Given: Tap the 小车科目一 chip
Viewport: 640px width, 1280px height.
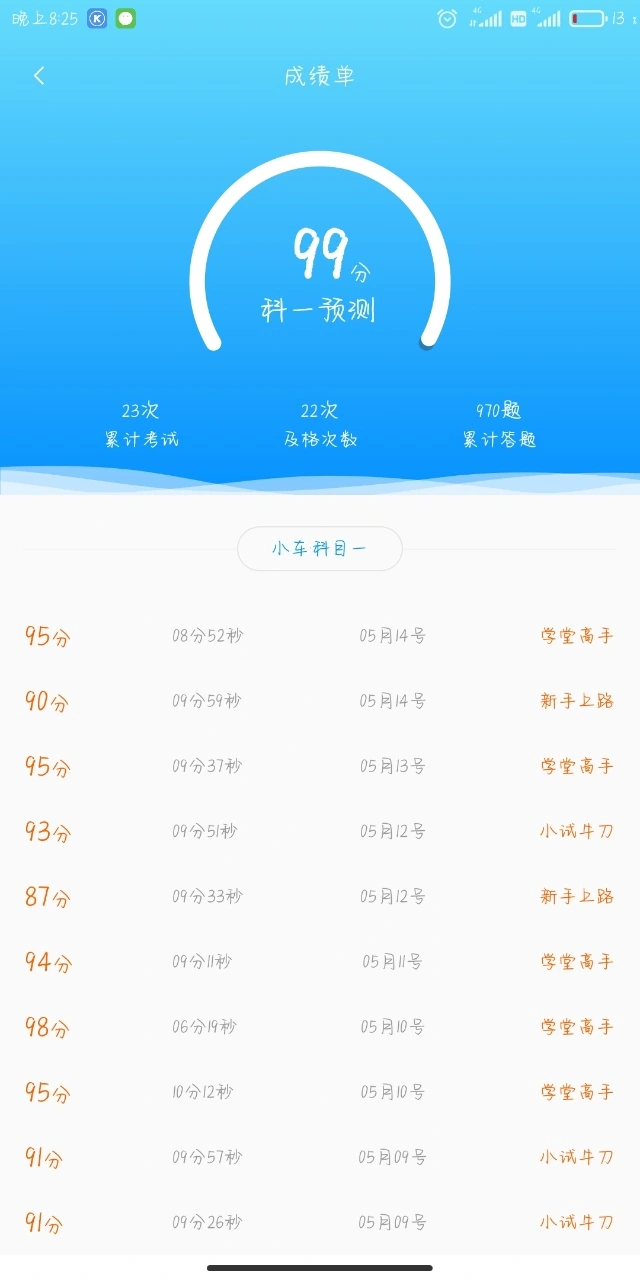Looking at the screenshot, I should [319, 549].
